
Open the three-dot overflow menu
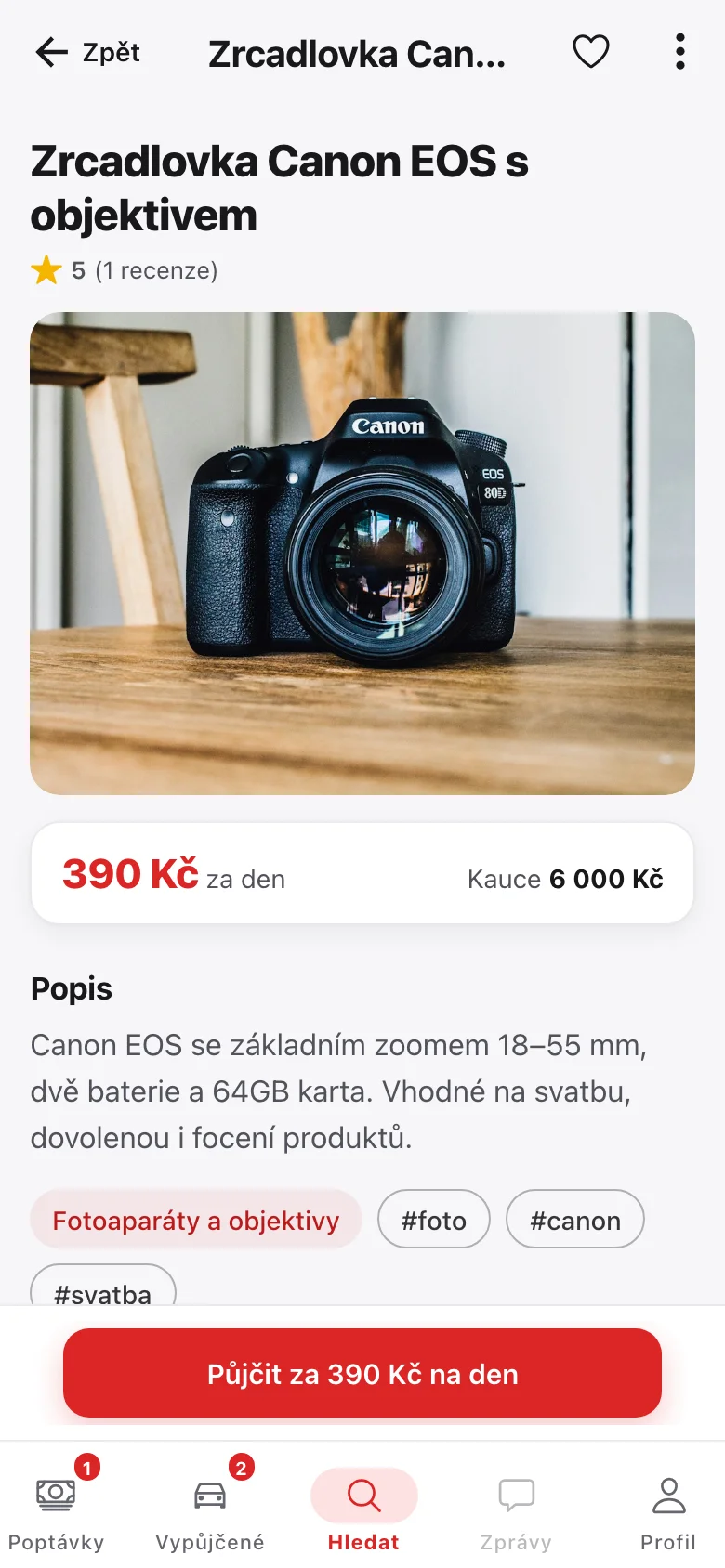[x=680, y=51]
